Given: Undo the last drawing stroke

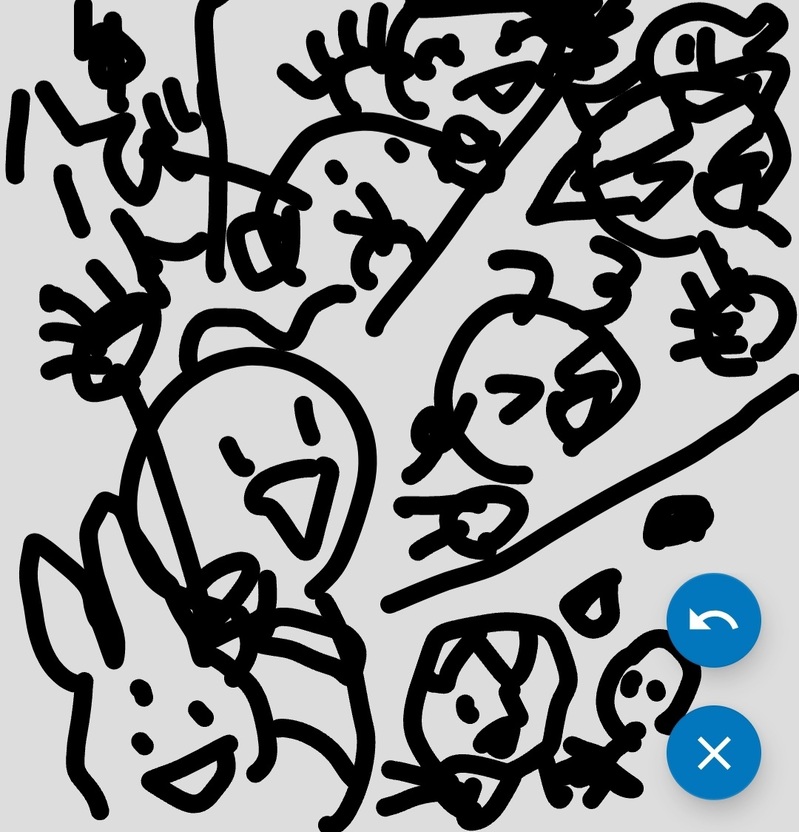Looking at the screenshot, I should [x=713, y=621].
